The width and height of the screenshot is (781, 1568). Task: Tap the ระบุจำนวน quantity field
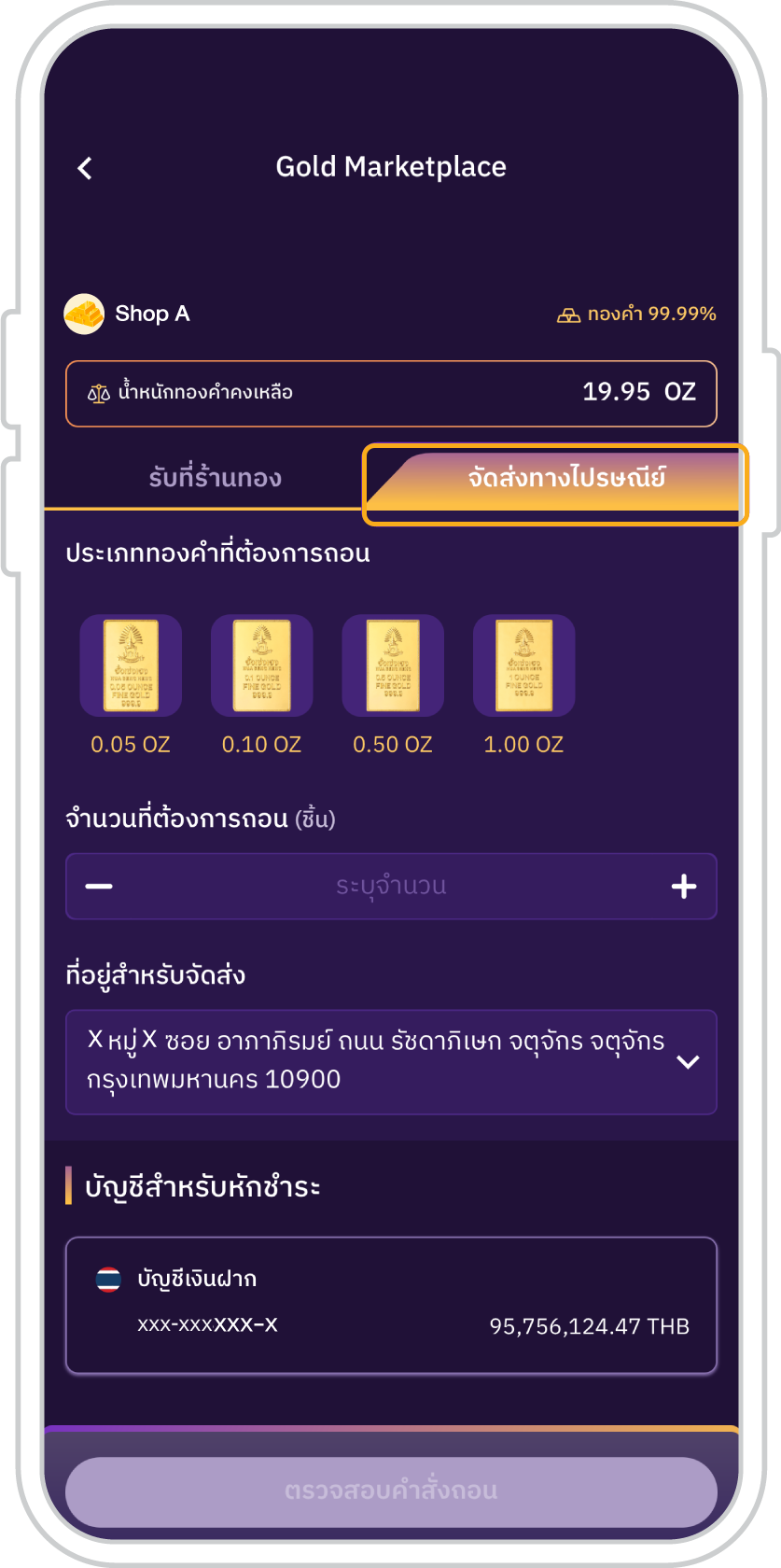[391, 886]
